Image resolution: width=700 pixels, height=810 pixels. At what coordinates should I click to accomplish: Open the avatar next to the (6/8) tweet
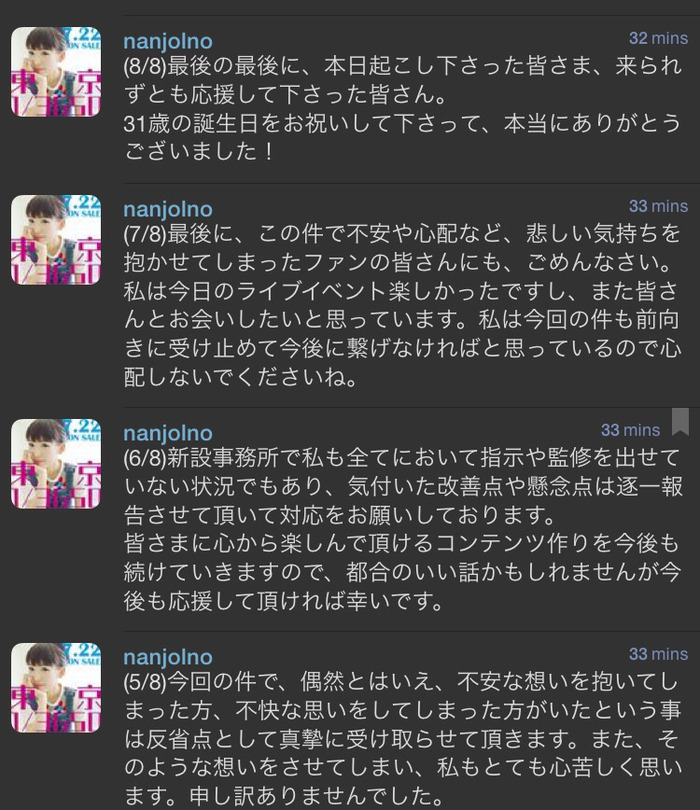[56, 464]
